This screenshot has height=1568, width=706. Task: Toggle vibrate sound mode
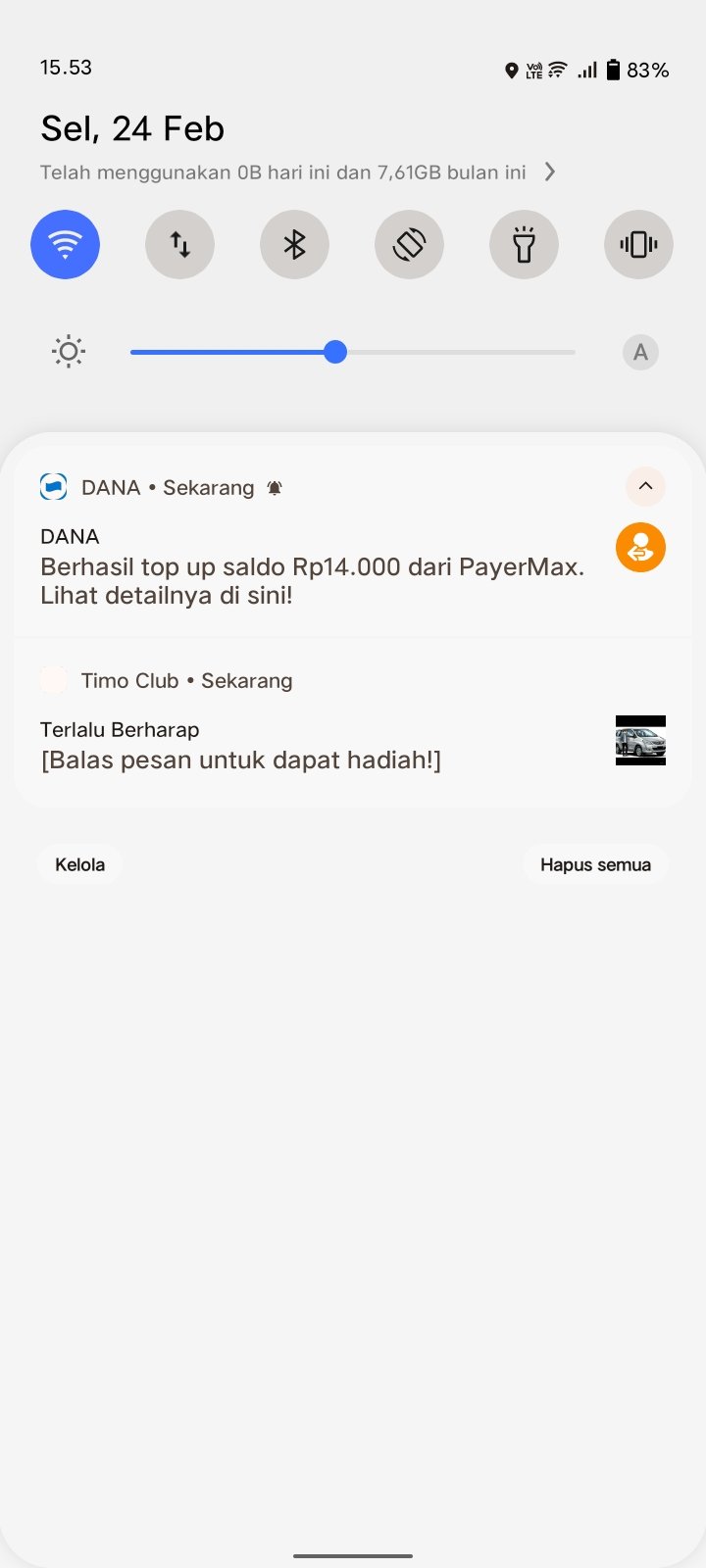(638, 244)
